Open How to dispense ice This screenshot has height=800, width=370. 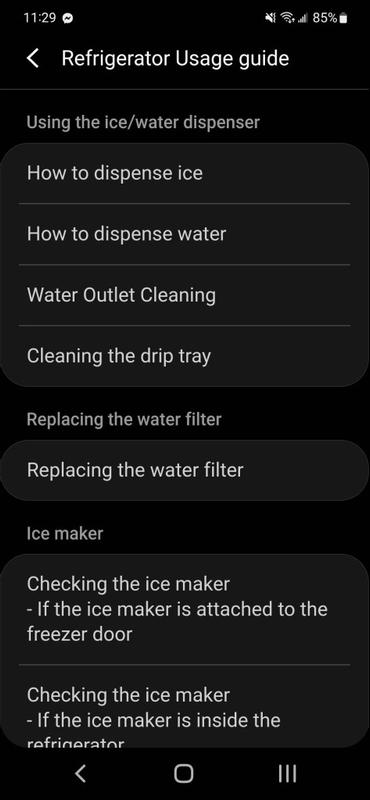pyautogui.click(x=184, y=173)
